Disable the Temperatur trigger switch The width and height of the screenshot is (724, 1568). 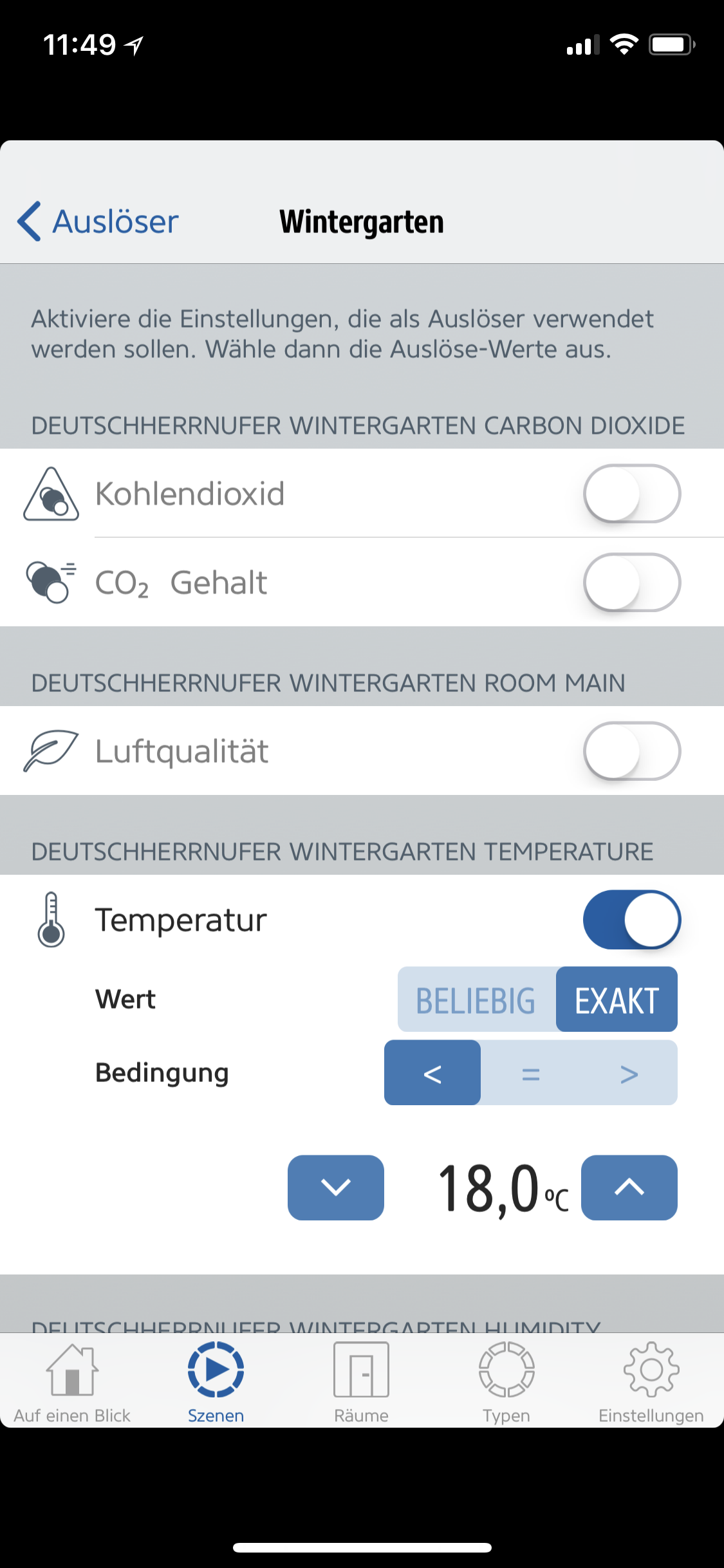pos(631,920)
